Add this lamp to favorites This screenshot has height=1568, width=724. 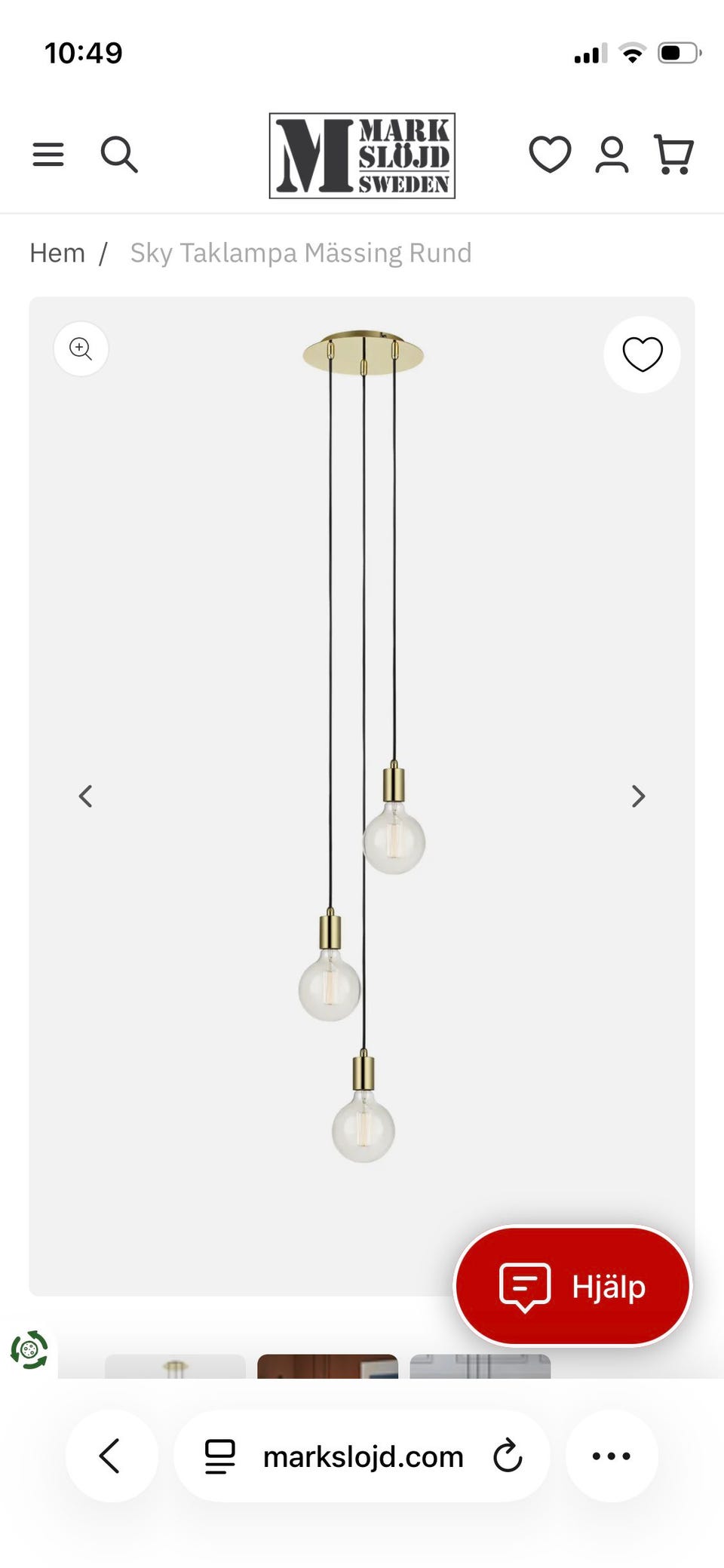(643, 354)
